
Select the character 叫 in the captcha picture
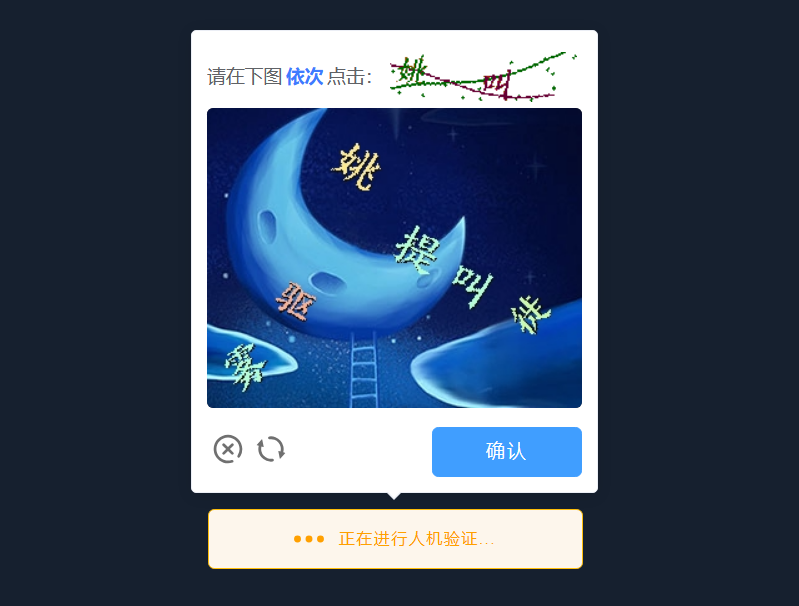(x=473, y=286)
